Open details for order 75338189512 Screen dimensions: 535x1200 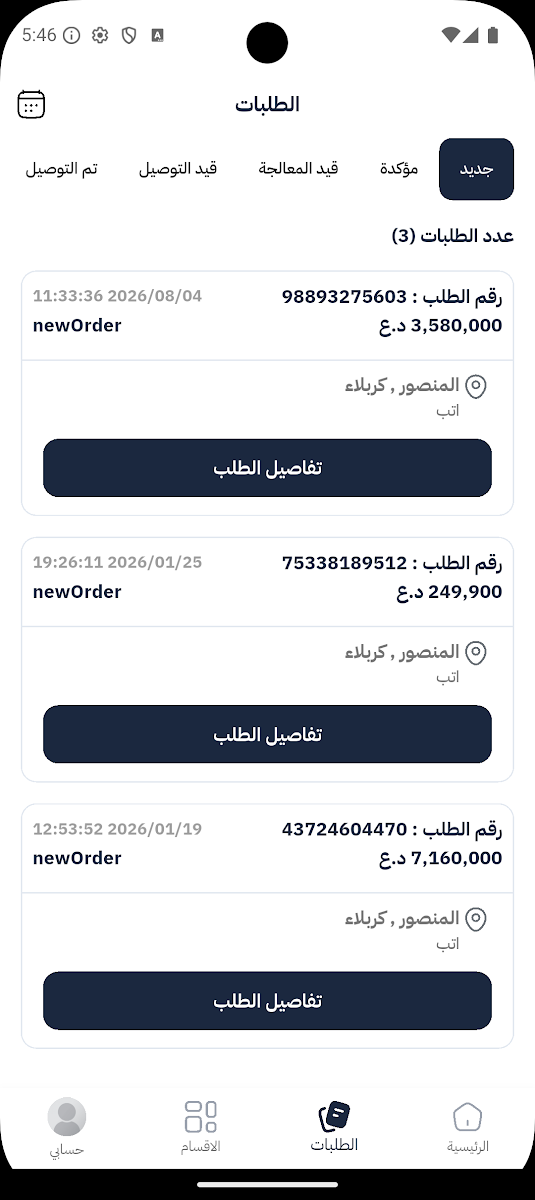pos(267,734)
